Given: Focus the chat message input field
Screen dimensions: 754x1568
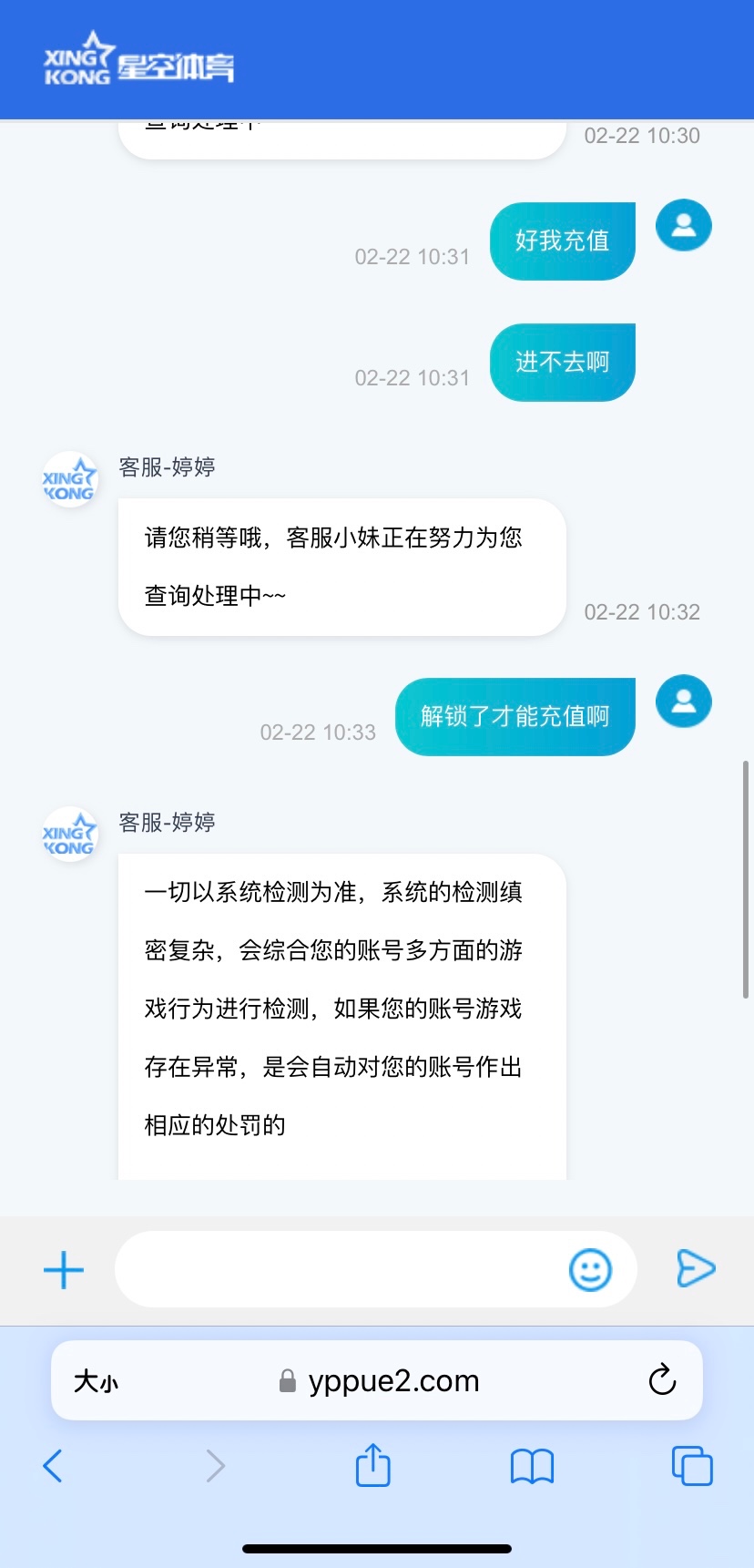Looking at the screenshot, I should pyautogui.click(x=337, y=1269).
